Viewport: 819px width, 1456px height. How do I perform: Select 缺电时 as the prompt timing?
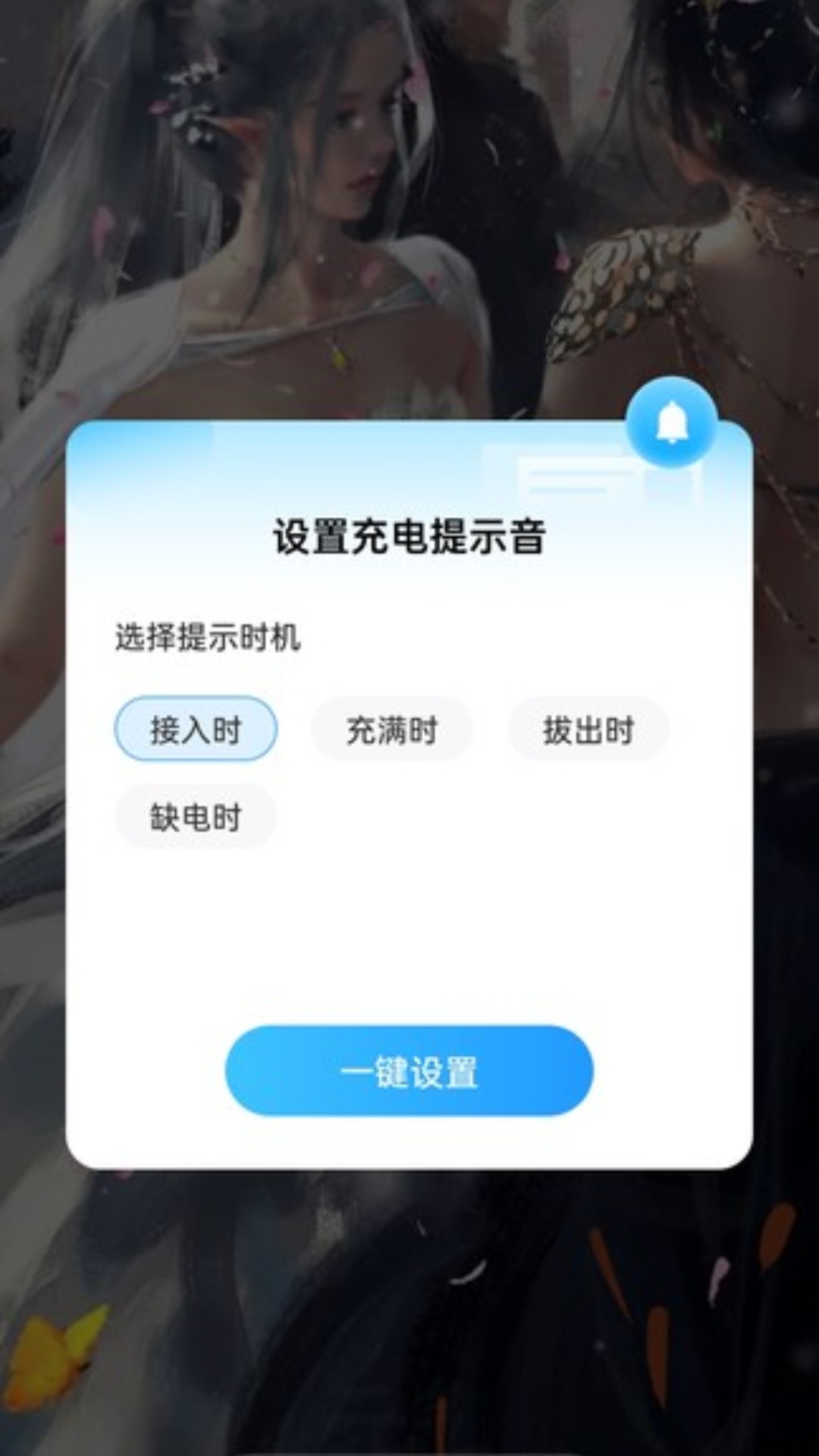[x=196, y=817]
